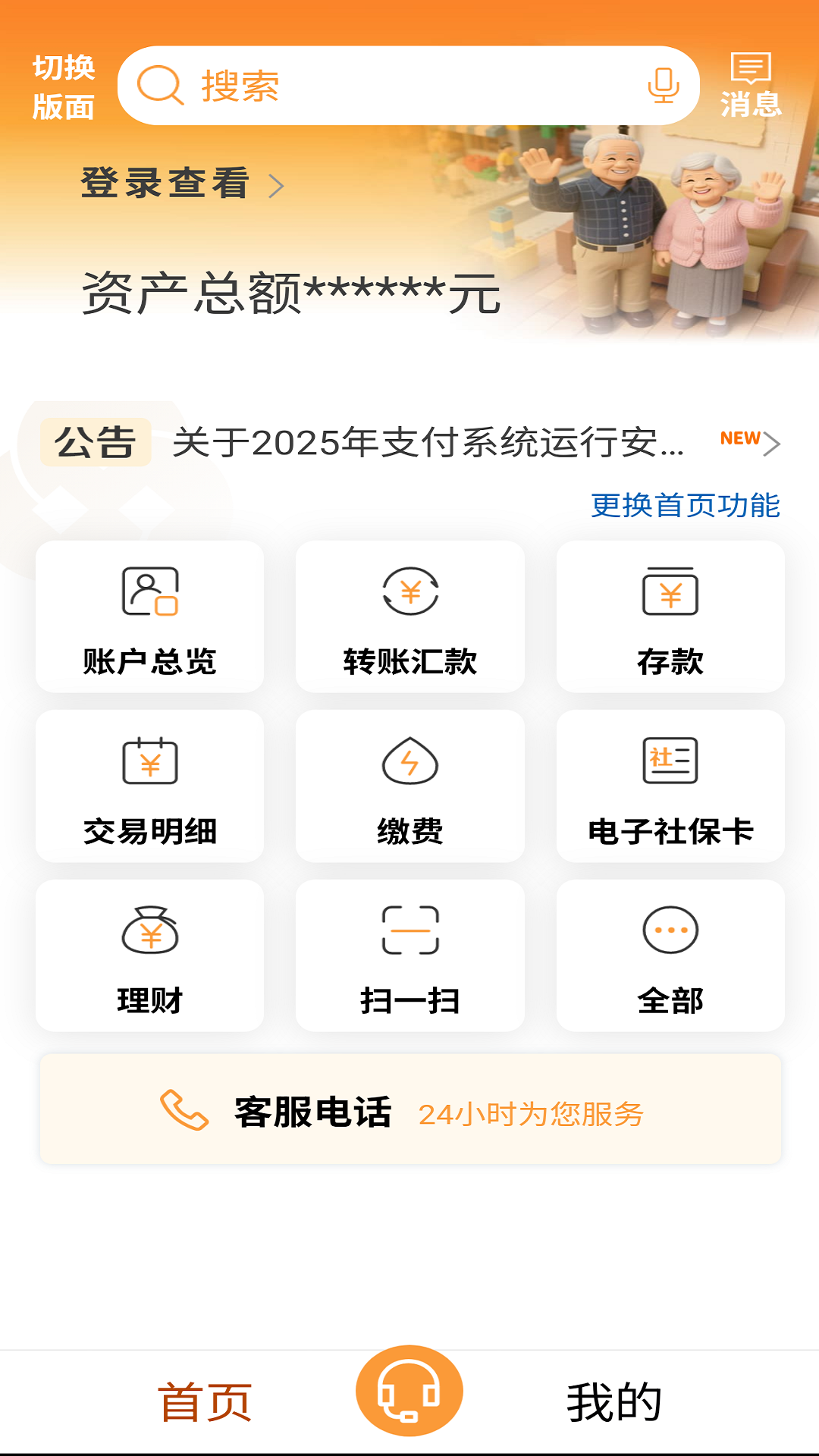
Task: Tap the headset customer service button
Action: click(x=409, y=1392)
